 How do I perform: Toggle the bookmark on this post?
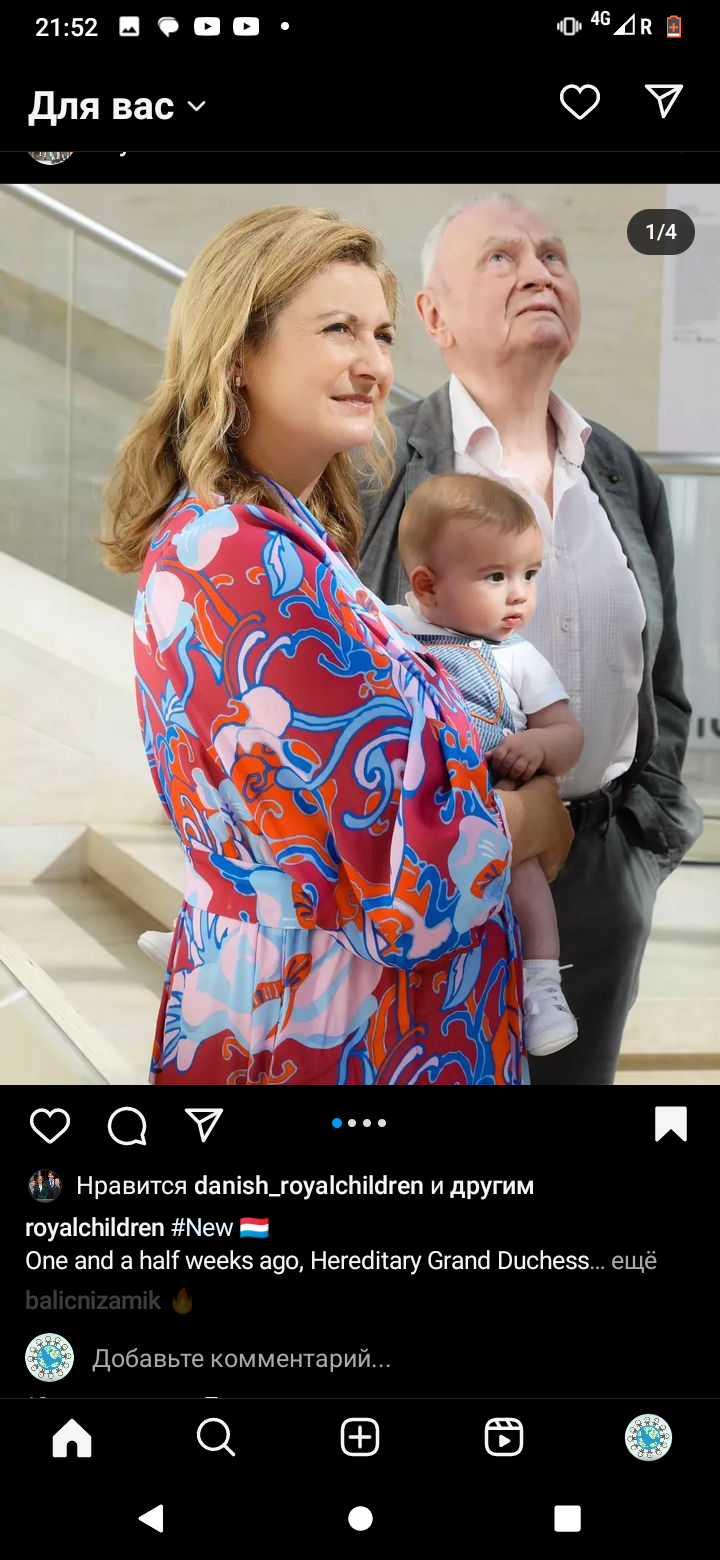pyautogui.click(x=670, y=1124)
